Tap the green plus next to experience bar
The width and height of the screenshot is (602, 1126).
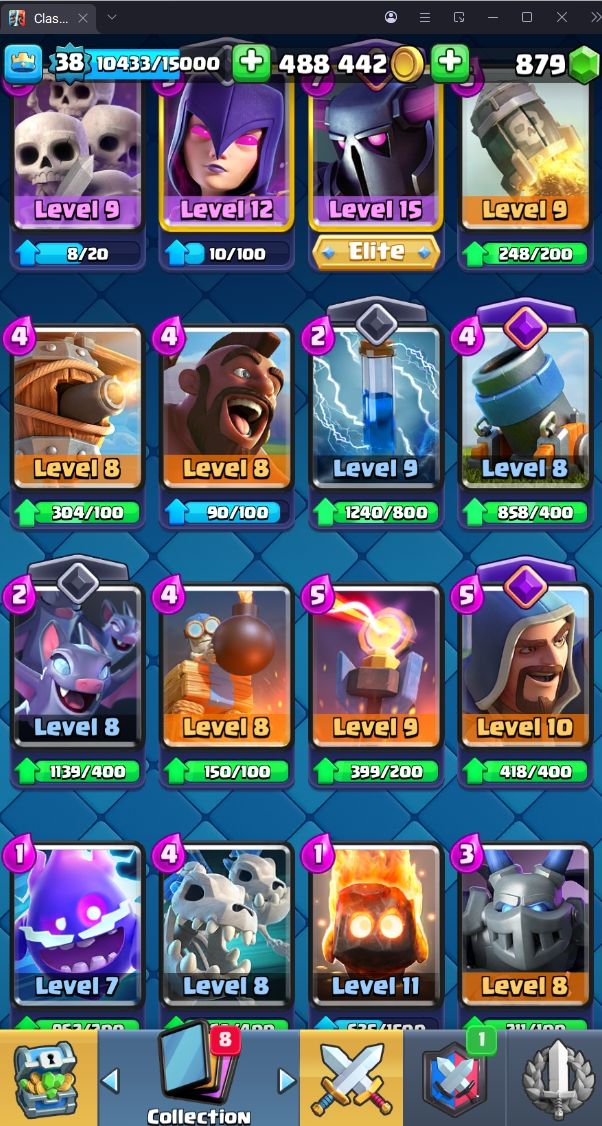tap(252, 63)
